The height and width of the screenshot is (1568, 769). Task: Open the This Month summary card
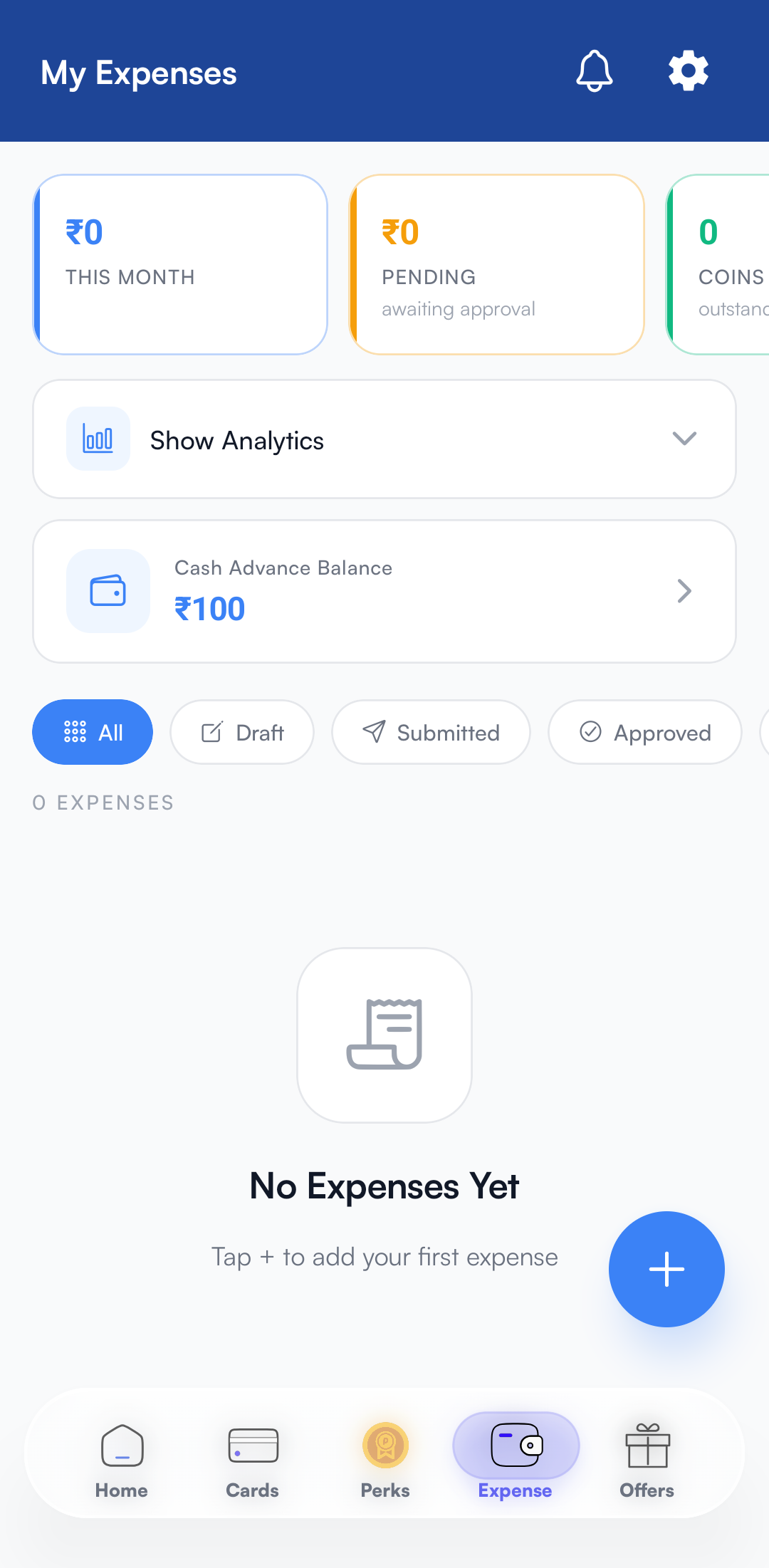pyautogui.click(x=180, y=264)
